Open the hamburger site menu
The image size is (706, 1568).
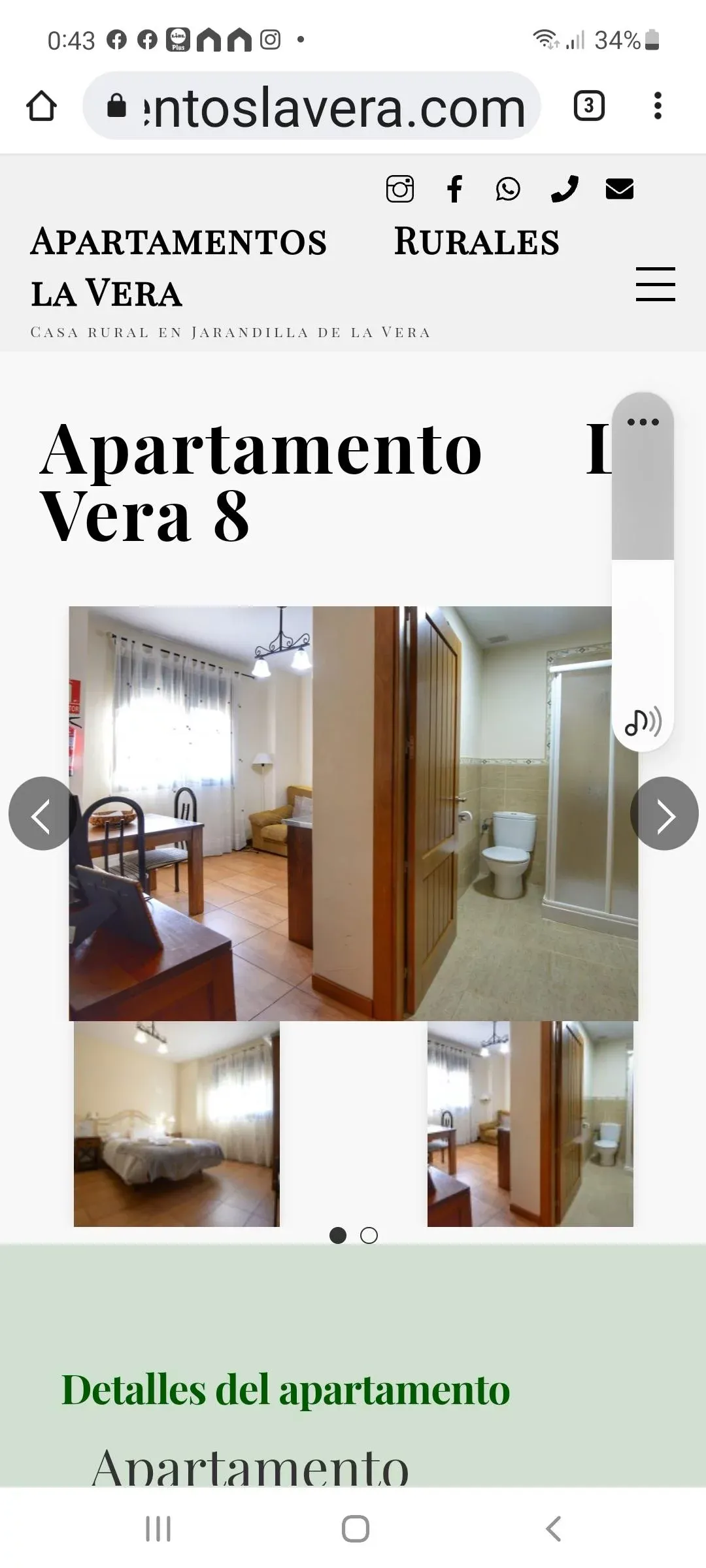[x=655, y=284]
